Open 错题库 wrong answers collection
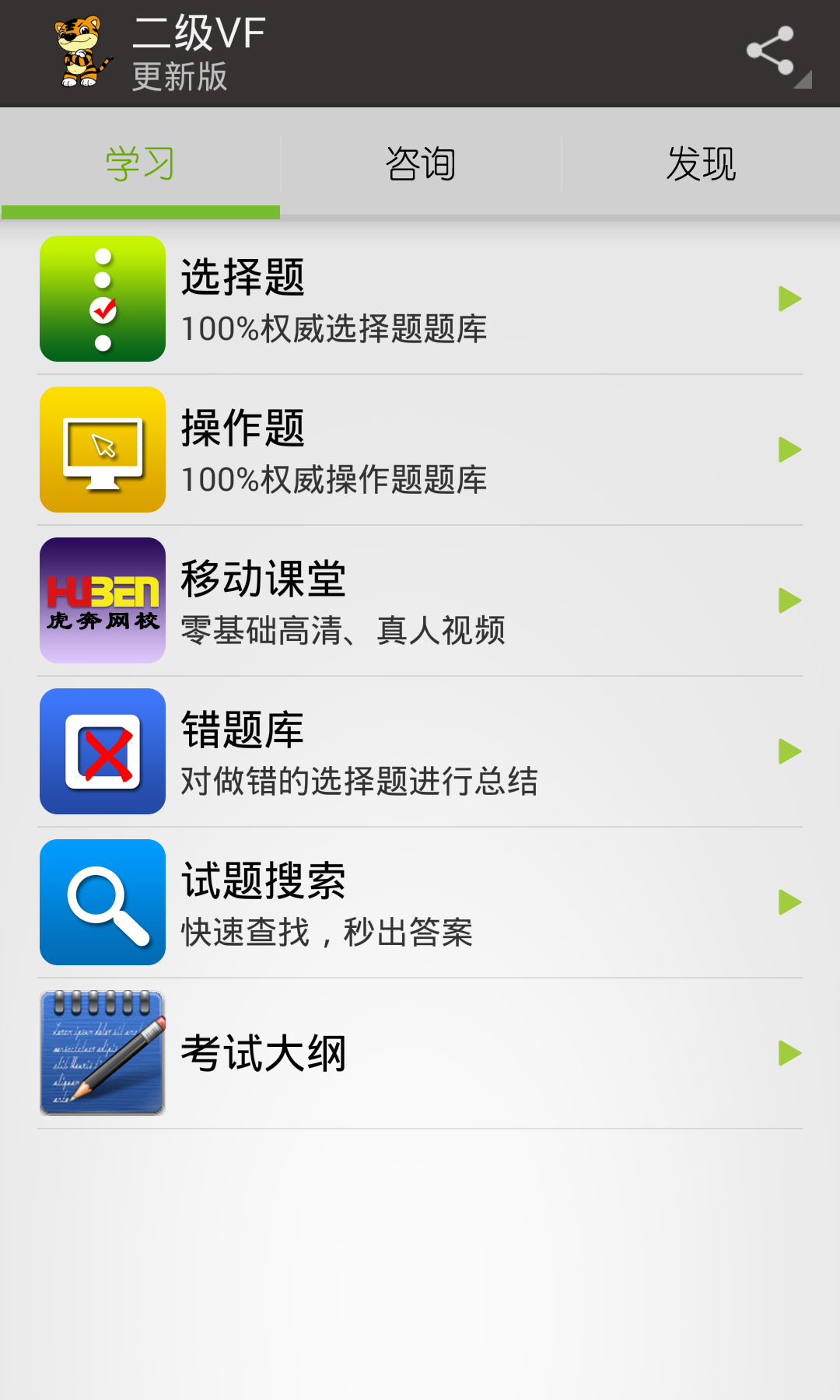The image size is (840, 1400). tap(420, 752)
